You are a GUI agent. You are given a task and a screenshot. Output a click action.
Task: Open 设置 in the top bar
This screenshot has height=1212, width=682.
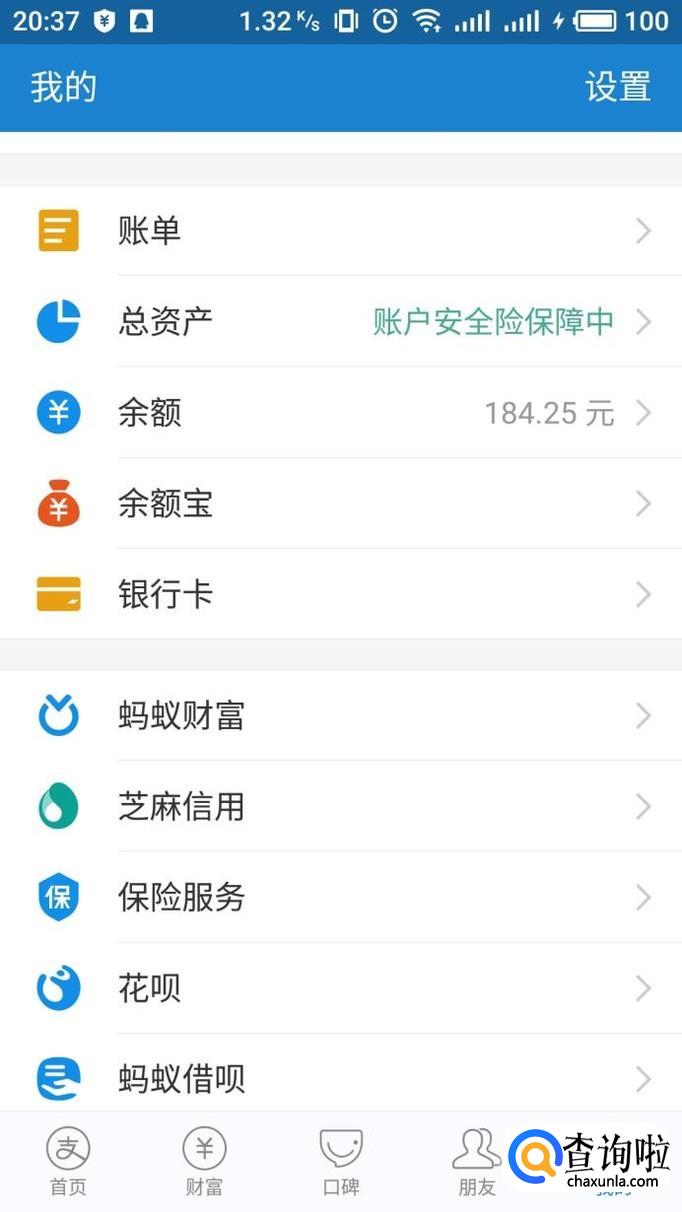tap(617, 87)
